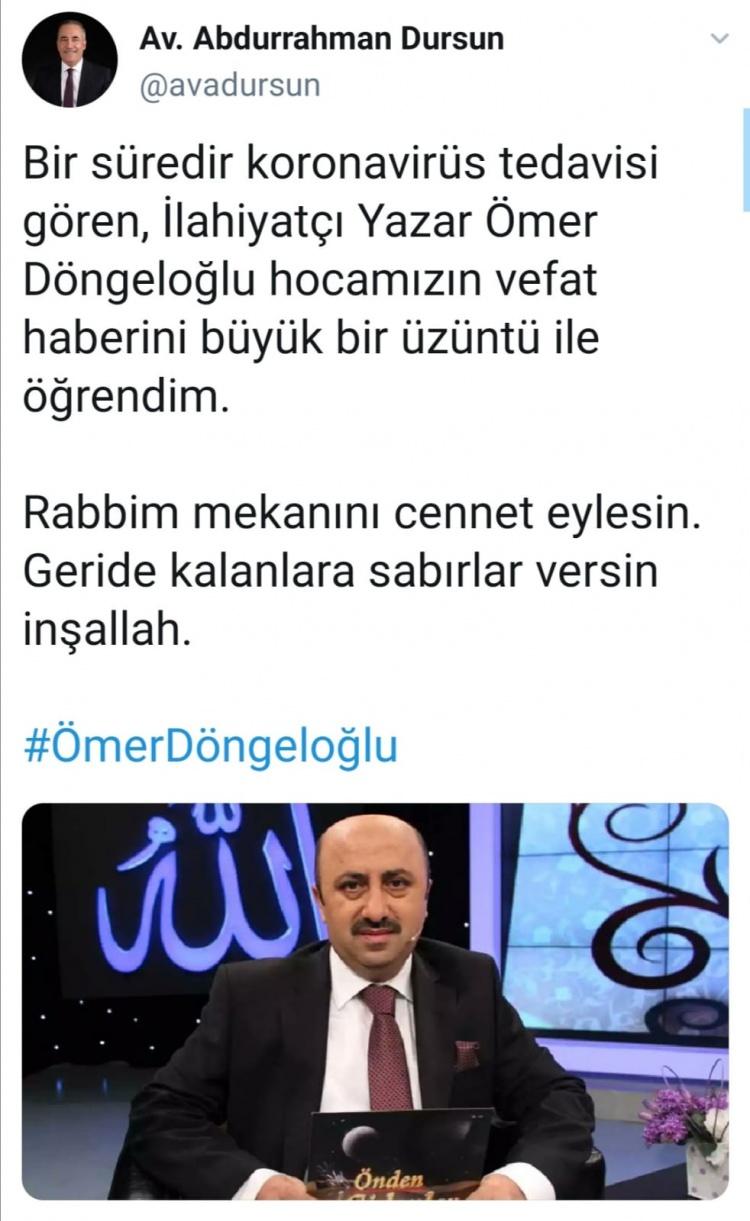Screen dimensions: 750x1221
Task: Open the #ÖmerDöngeloğlu hashtag
Action: pos(210,747)
